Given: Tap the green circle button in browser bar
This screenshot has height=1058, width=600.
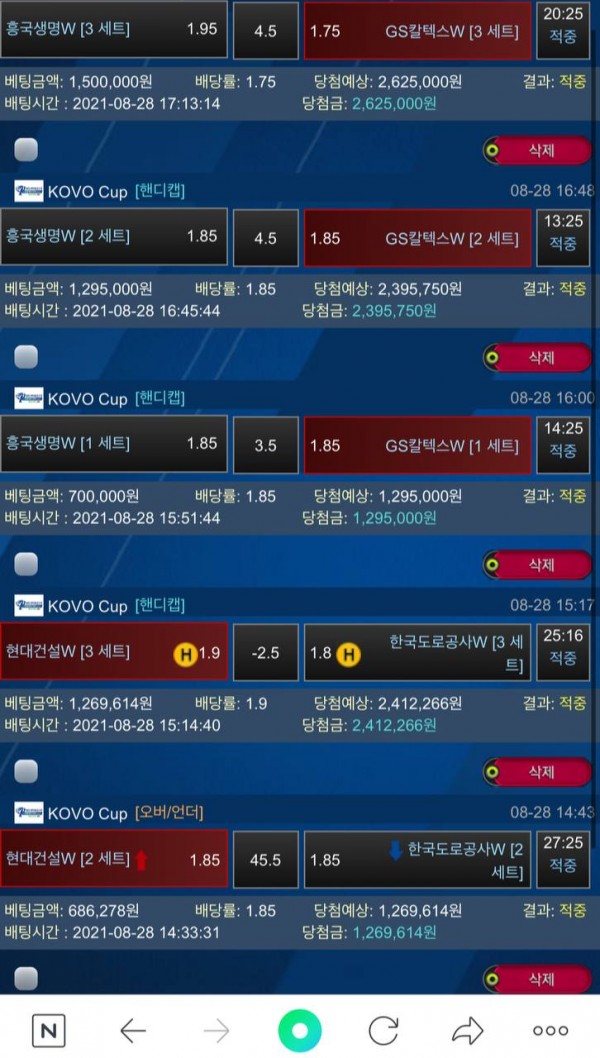Looking at the screenshot, I should (299, 1030).
